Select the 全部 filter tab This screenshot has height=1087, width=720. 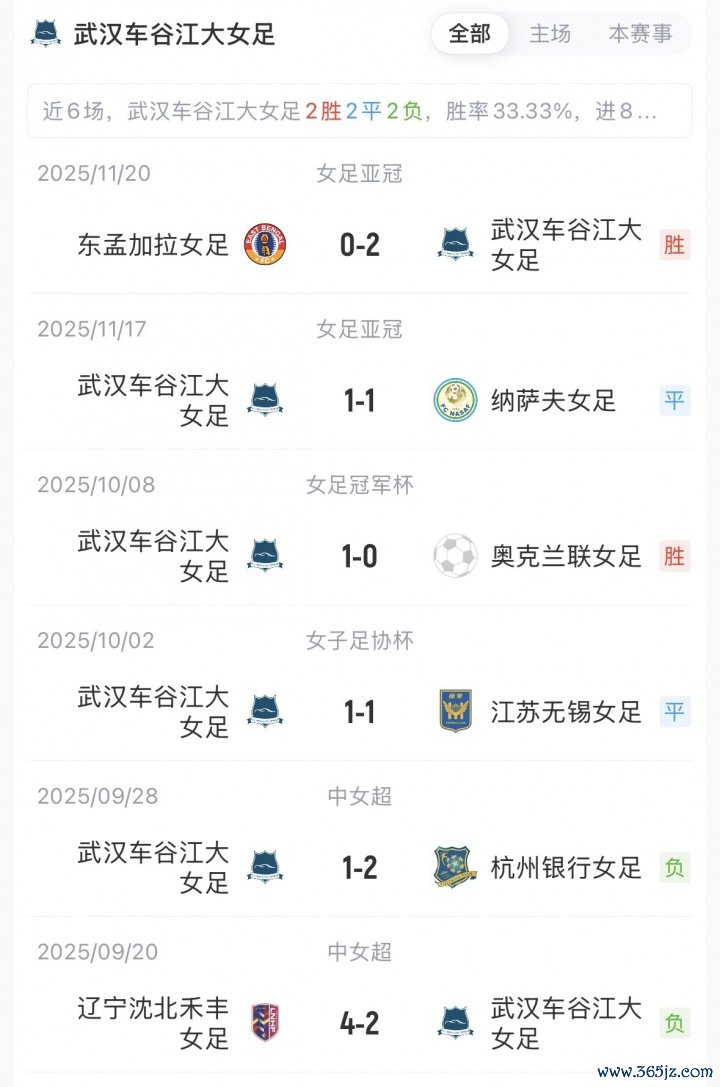[x=470, y=34]
